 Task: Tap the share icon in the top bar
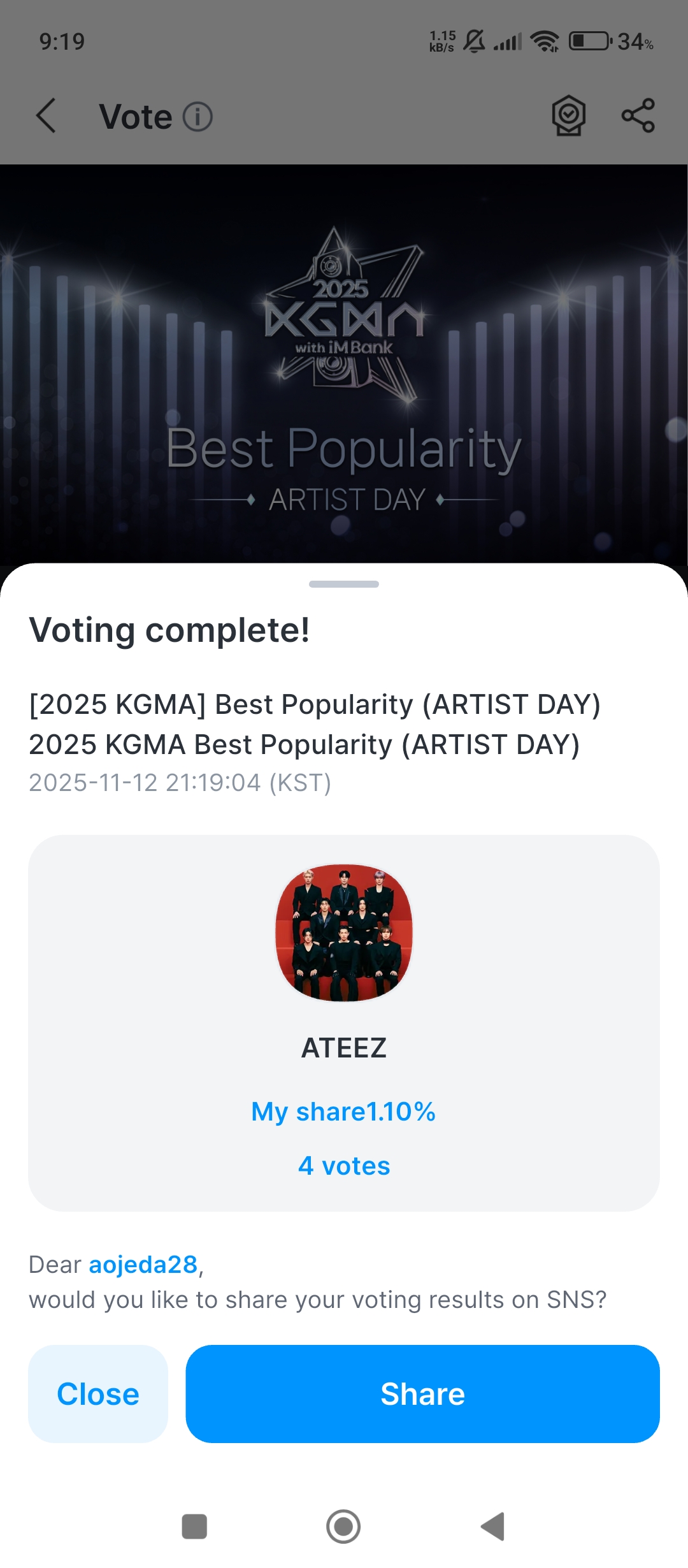click(639, 115)
